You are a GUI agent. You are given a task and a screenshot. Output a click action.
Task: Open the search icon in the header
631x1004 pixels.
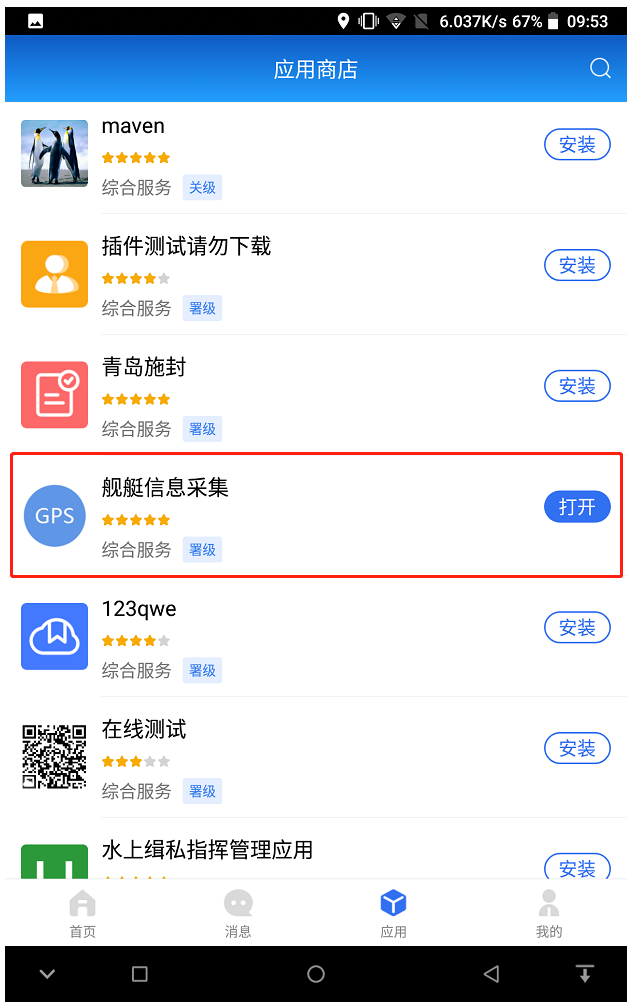pos(600,68)
